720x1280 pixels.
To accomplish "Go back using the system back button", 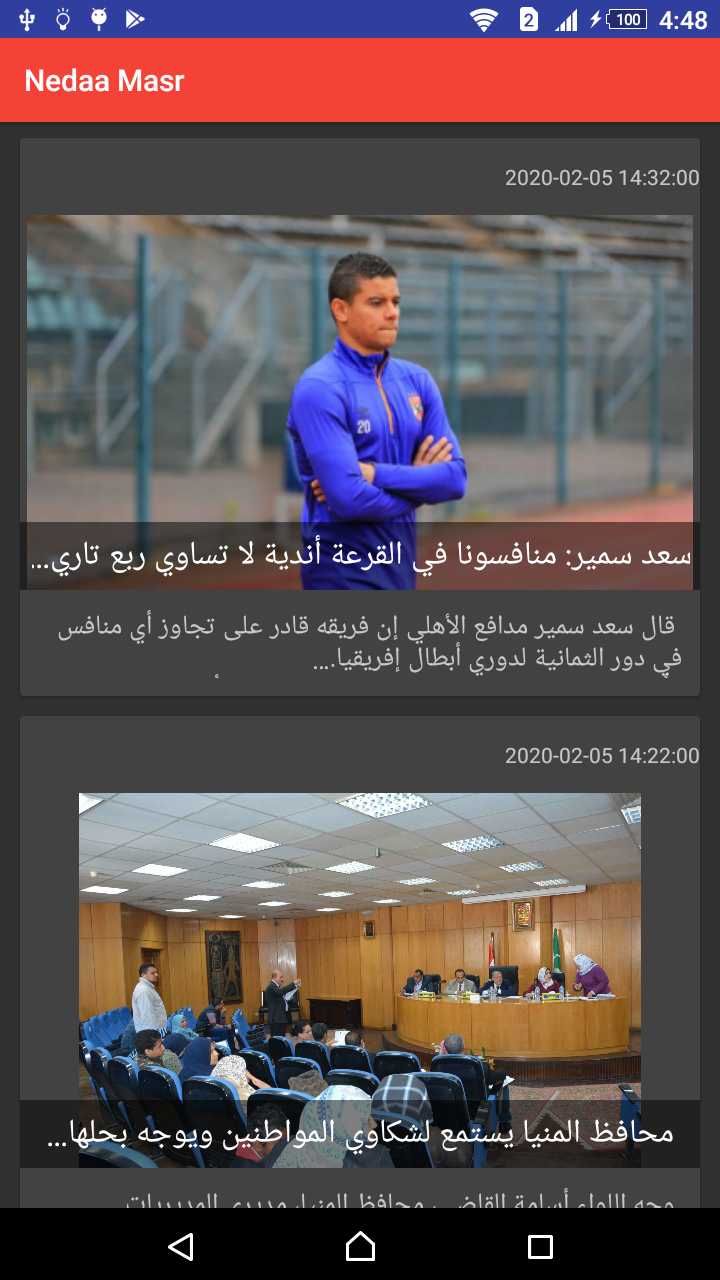I will click(180, 1245).
